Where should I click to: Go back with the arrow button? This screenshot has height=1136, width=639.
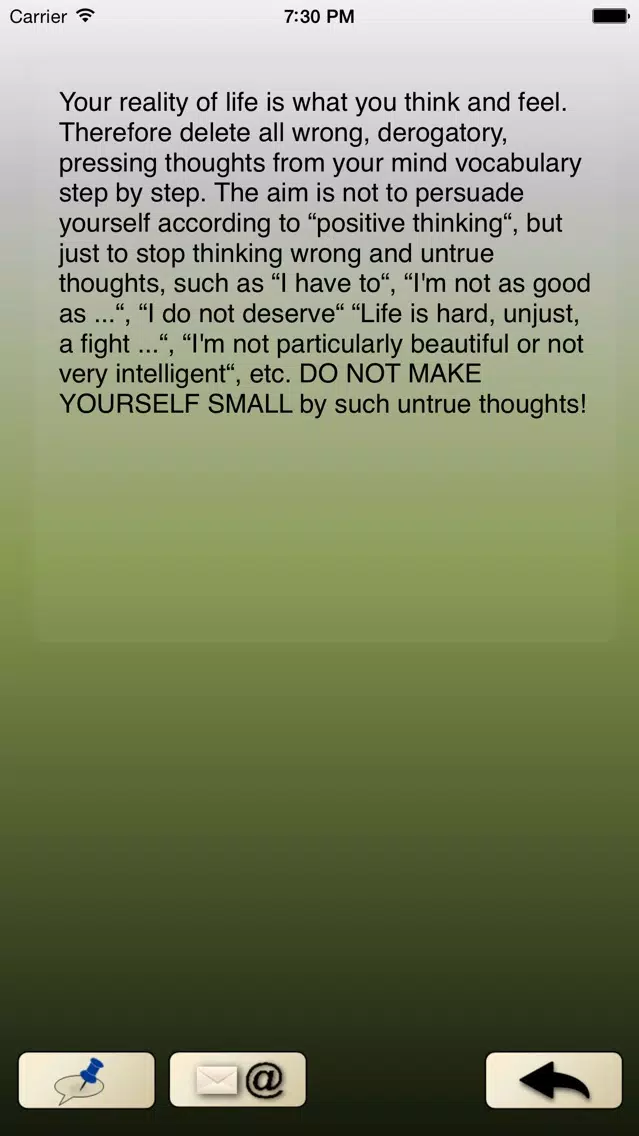coord(554,1080)
